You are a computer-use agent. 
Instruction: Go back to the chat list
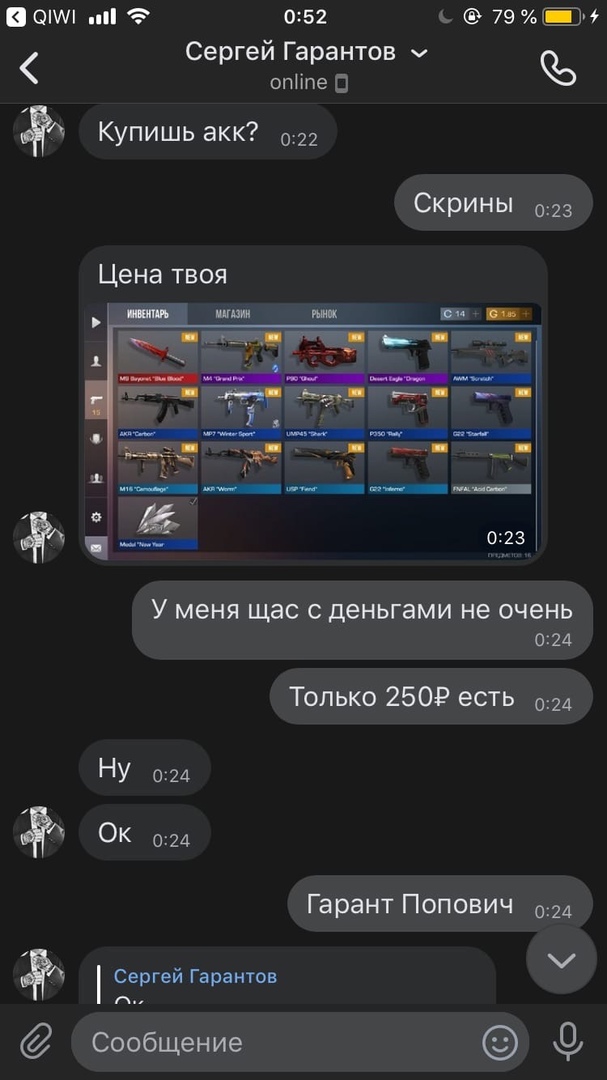(30, 67)
